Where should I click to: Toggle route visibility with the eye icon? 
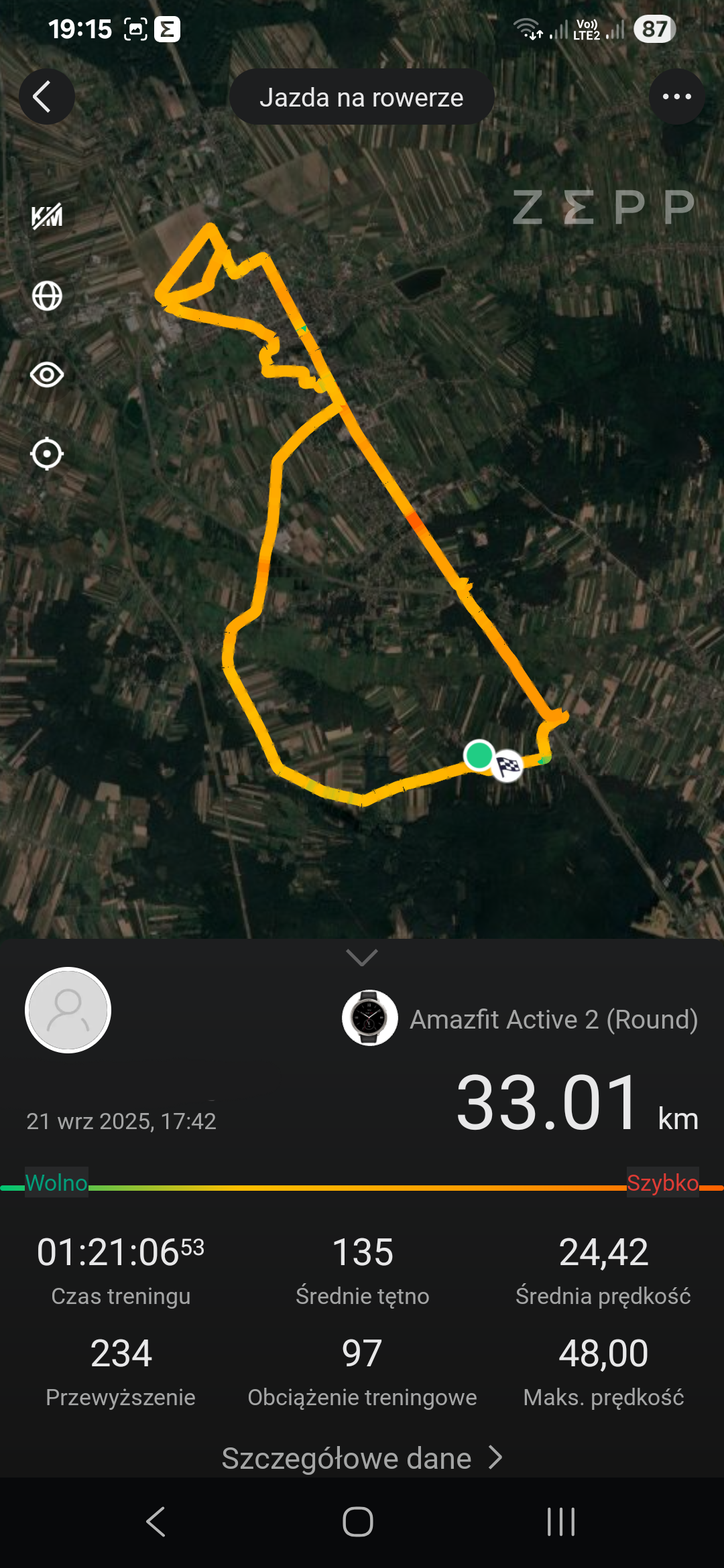(47, 375)
